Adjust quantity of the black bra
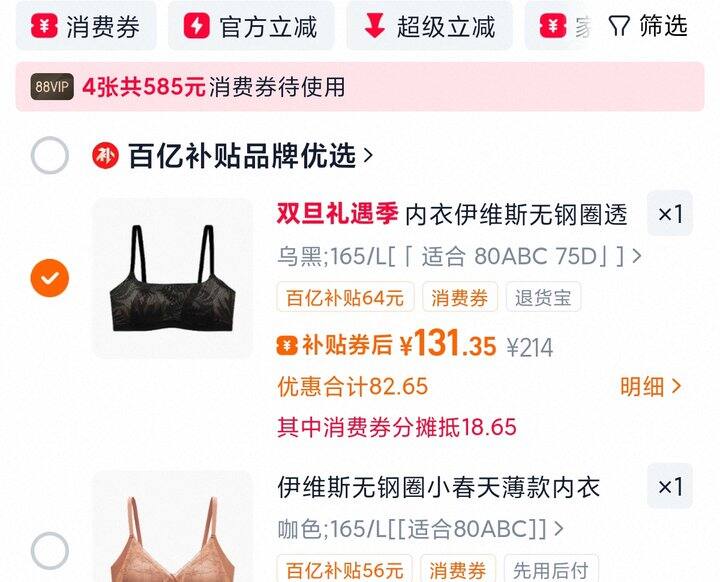The height and width of the screenshot is (582, 720). coord(670,214)
